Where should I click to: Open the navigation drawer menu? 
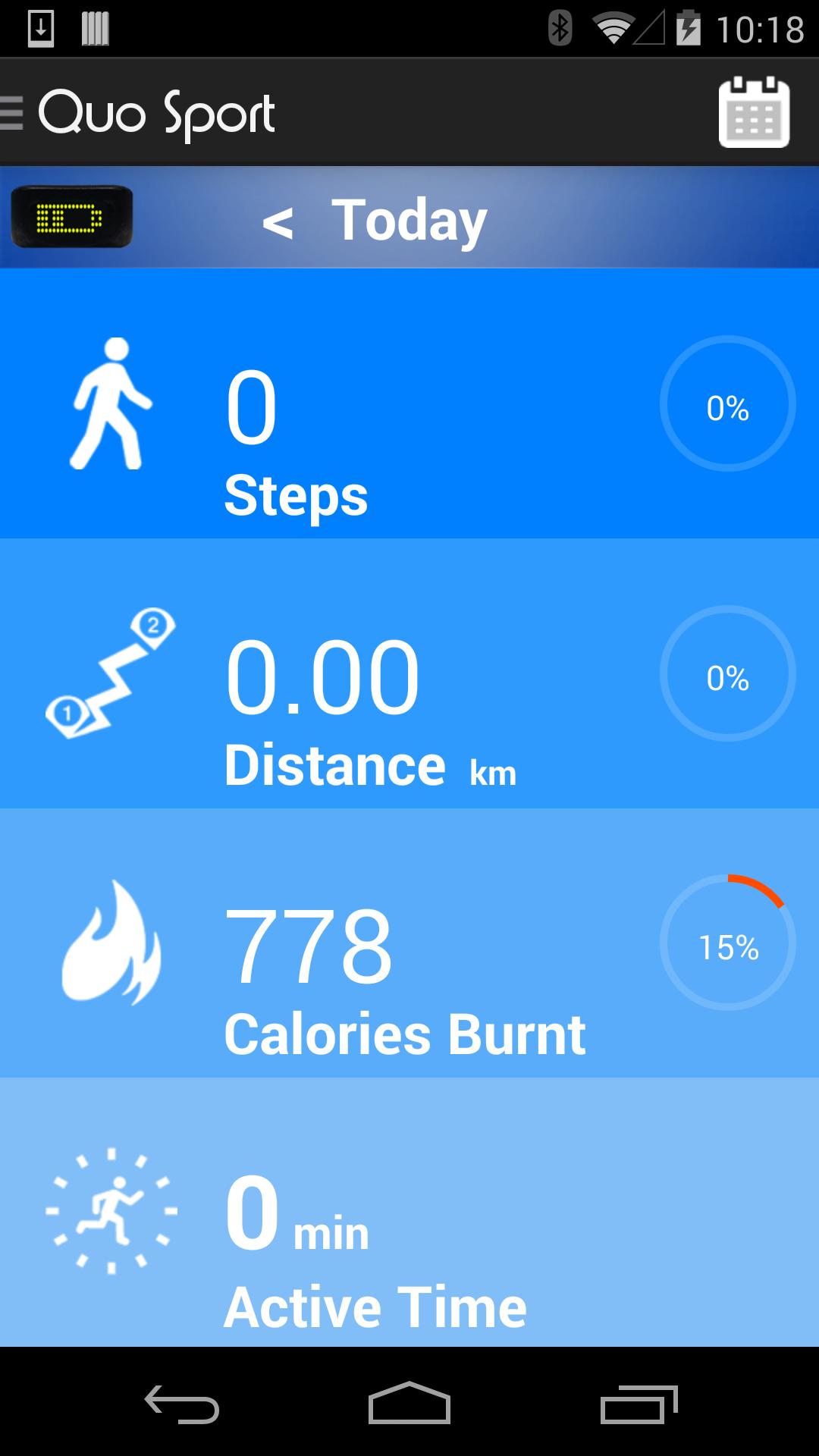point(12,114)
